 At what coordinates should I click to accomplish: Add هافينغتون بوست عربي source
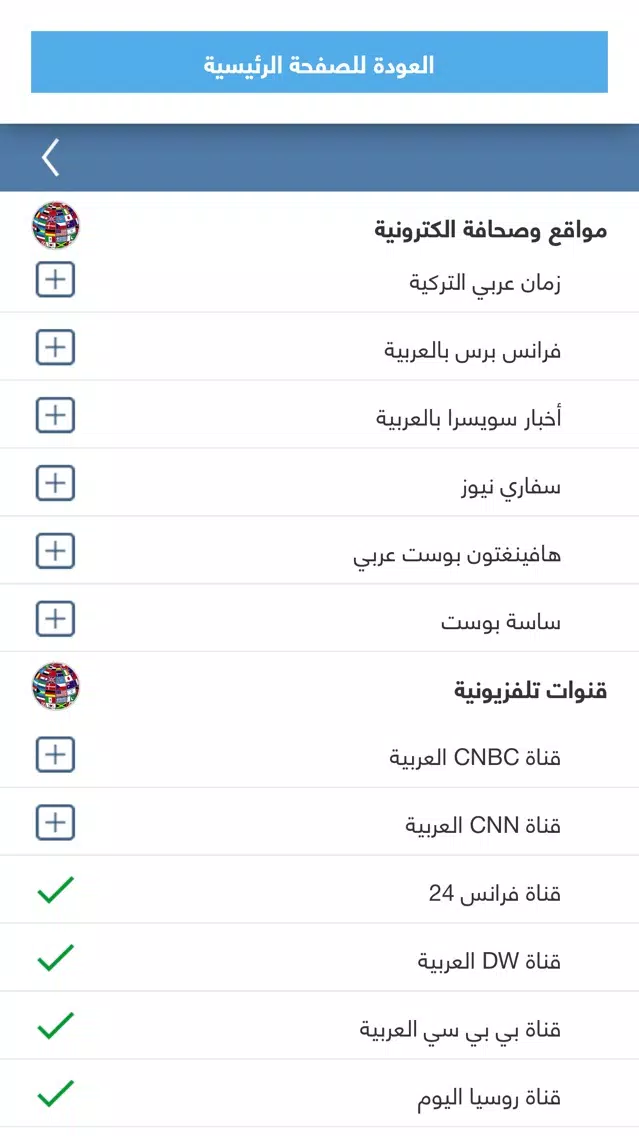55,551
